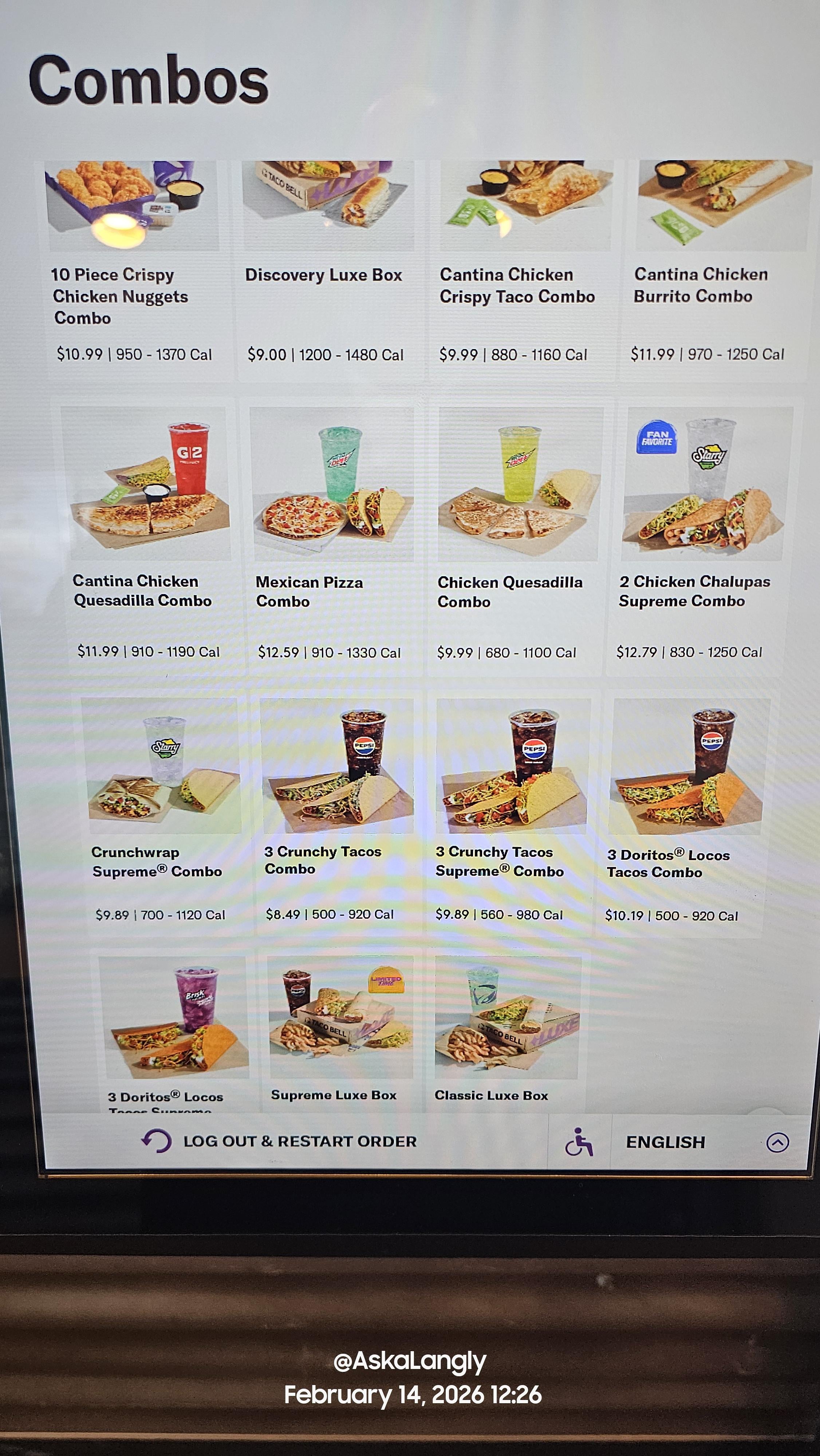Open the 3 Crunchy Tacos Combo at $8.49
The height and width of the screenshot is (1456, 820).
(336, 814)
